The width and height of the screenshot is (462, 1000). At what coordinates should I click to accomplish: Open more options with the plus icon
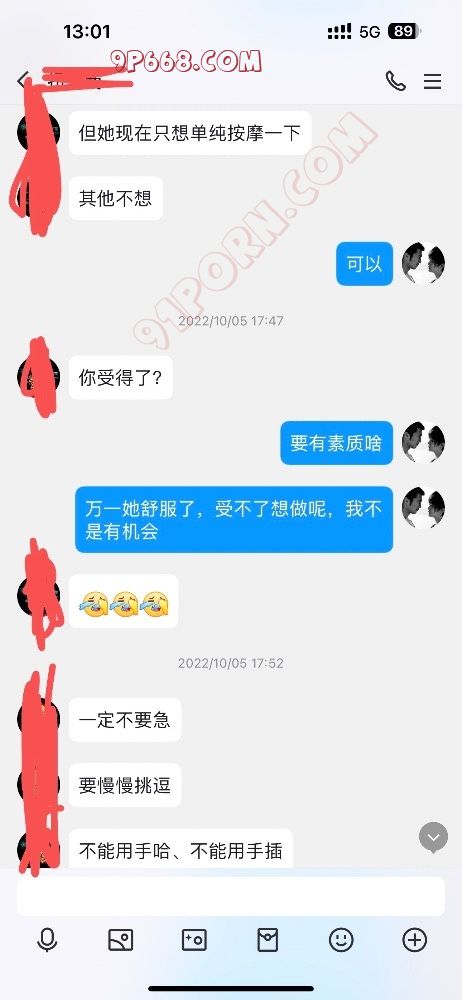[415, 939]
